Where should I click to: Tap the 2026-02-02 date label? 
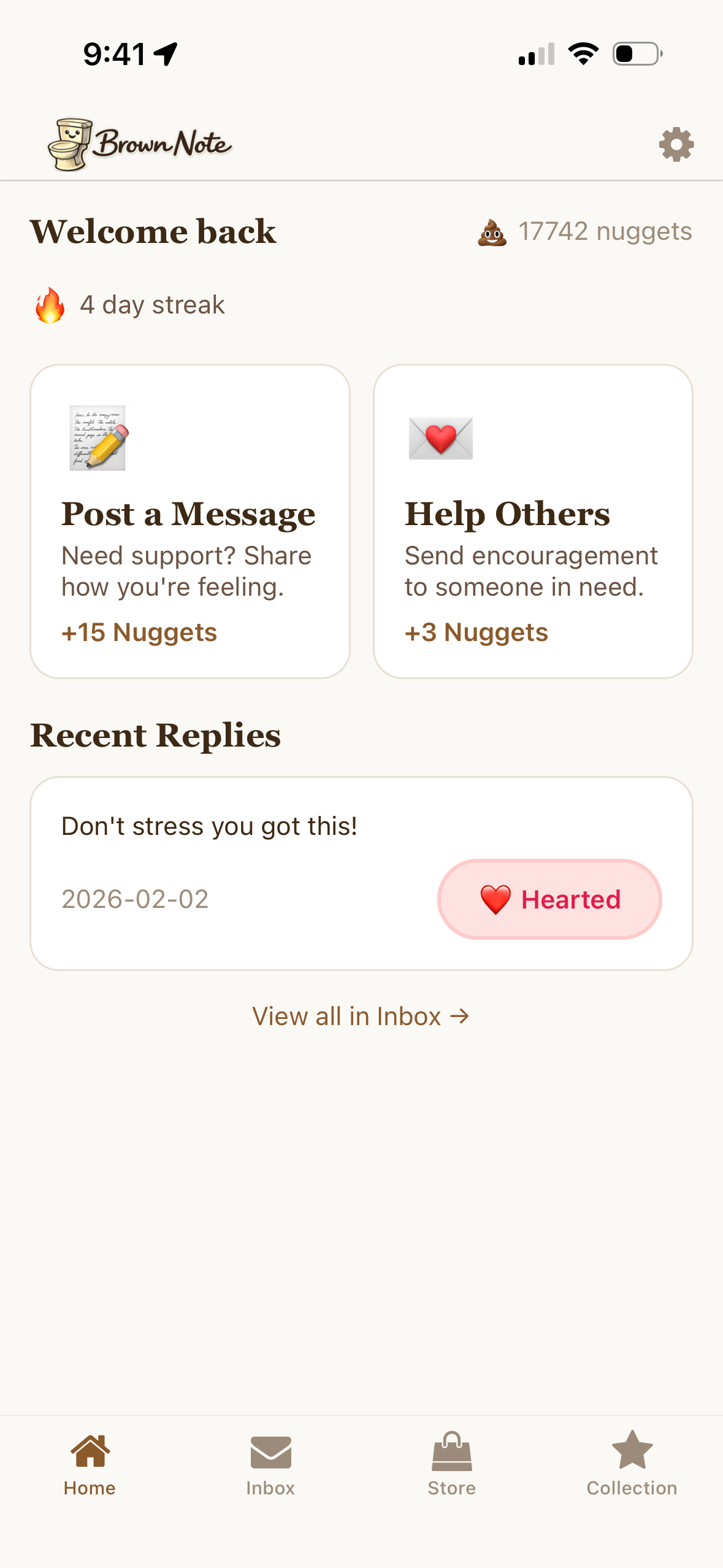135,899
